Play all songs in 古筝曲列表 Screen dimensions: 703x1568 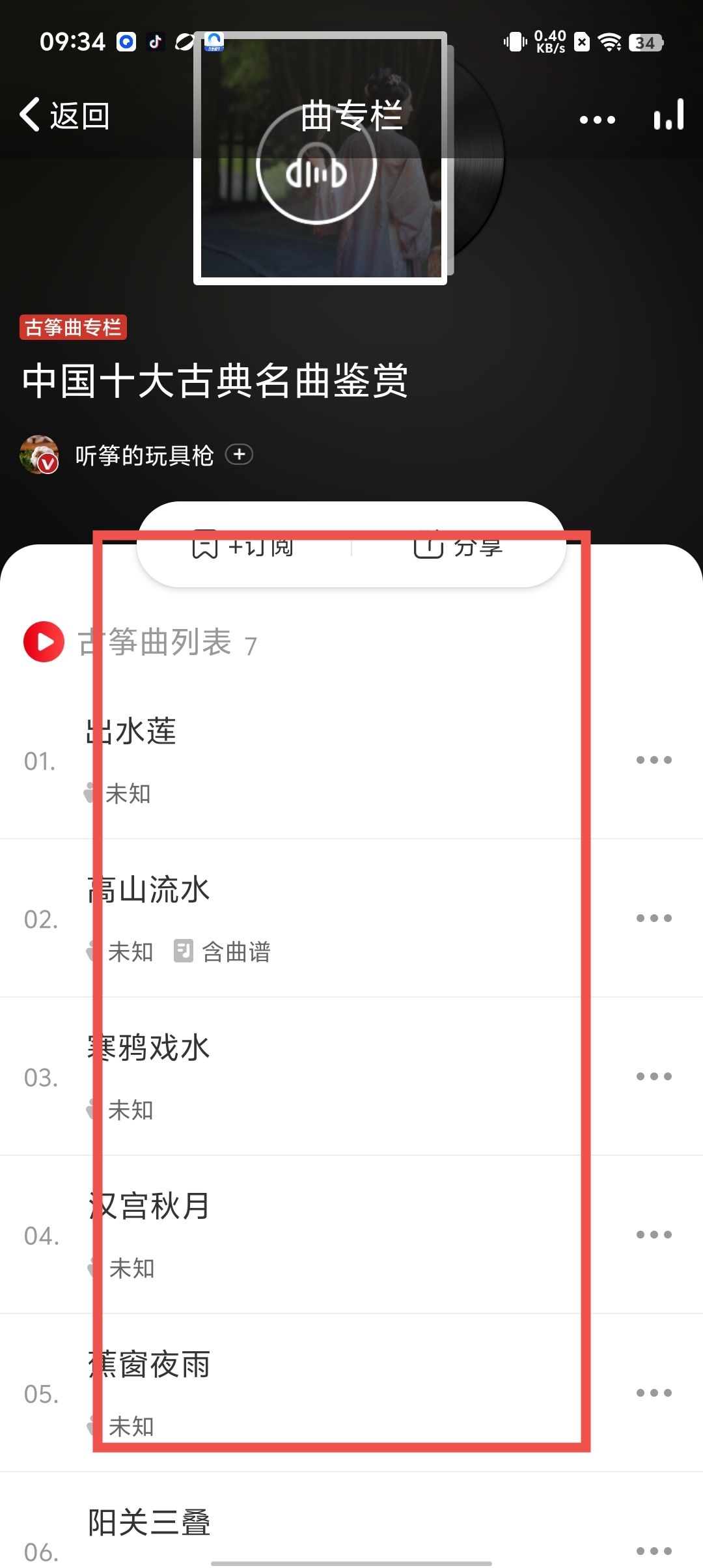point(44,642)
